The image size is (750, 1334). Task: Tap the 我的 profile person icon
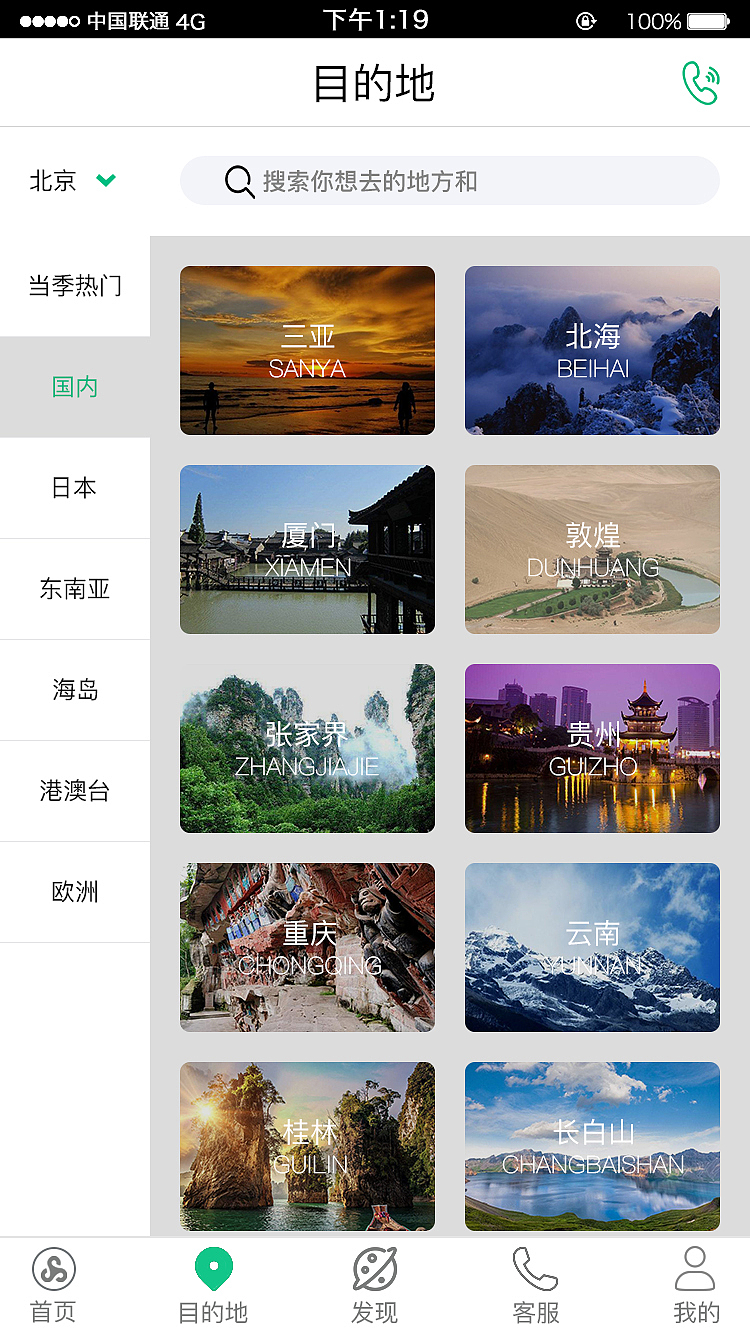[695, 1268]
